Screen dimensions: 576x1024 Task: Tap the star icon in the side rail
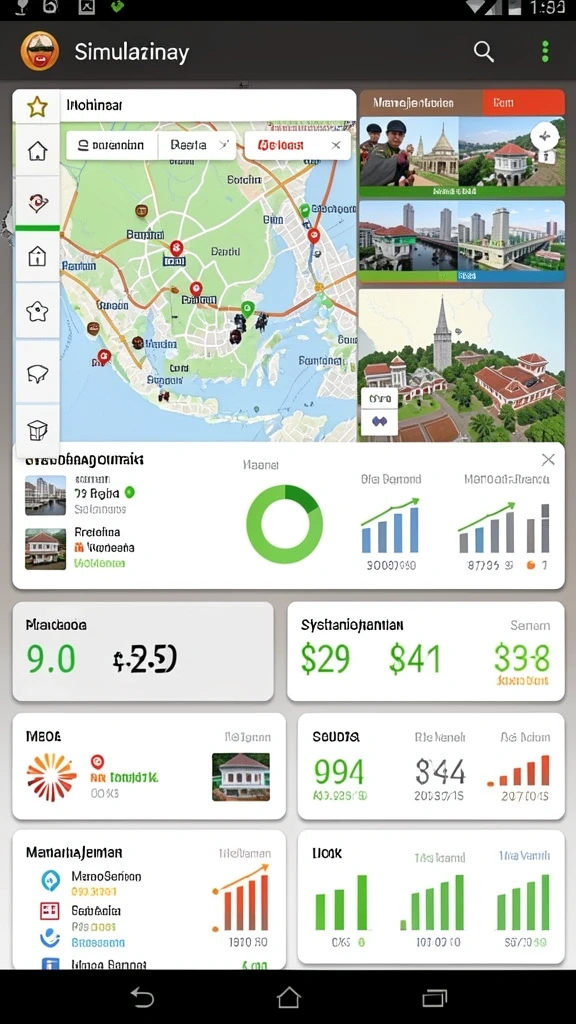tap(37, 106)
